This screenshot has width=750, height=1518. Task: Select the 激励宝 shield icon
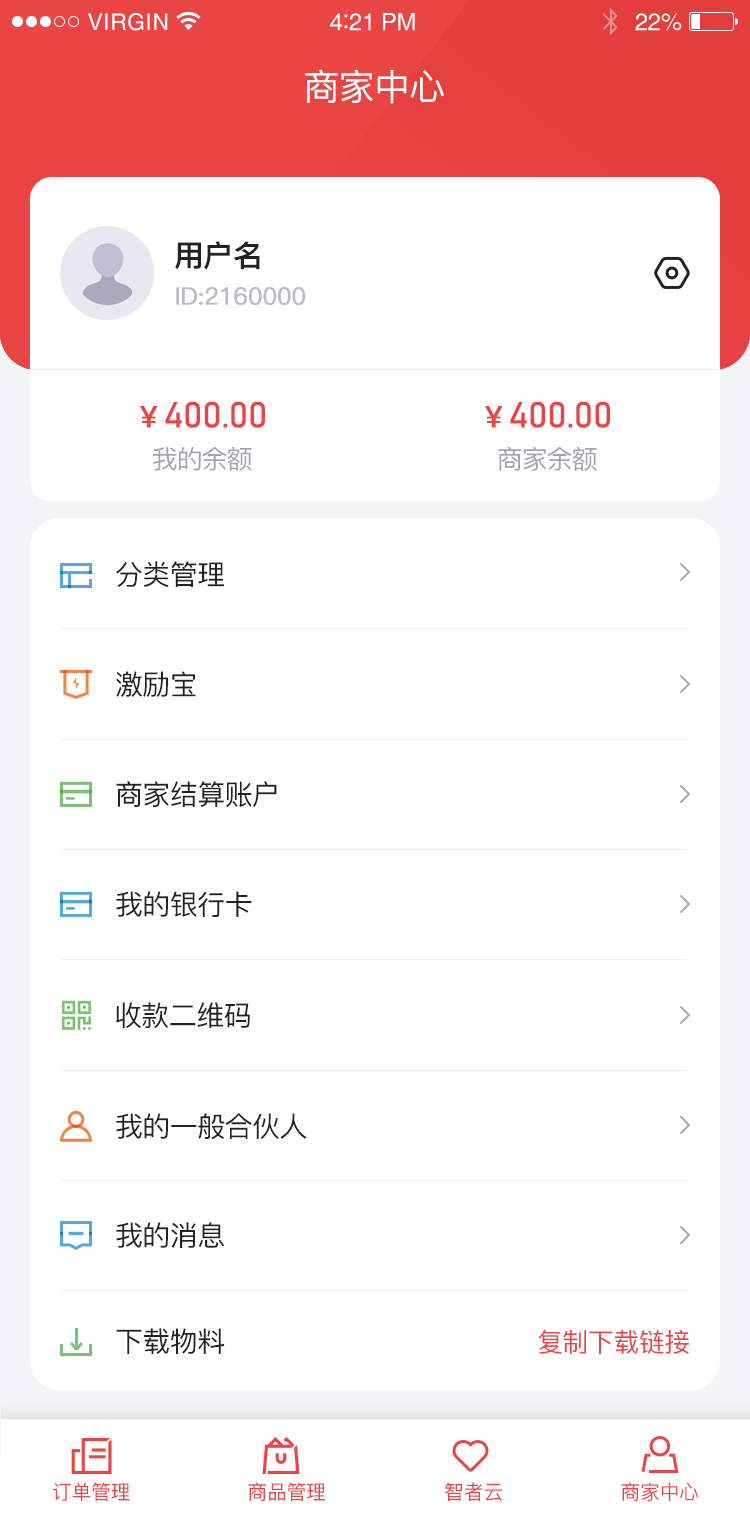75,685
